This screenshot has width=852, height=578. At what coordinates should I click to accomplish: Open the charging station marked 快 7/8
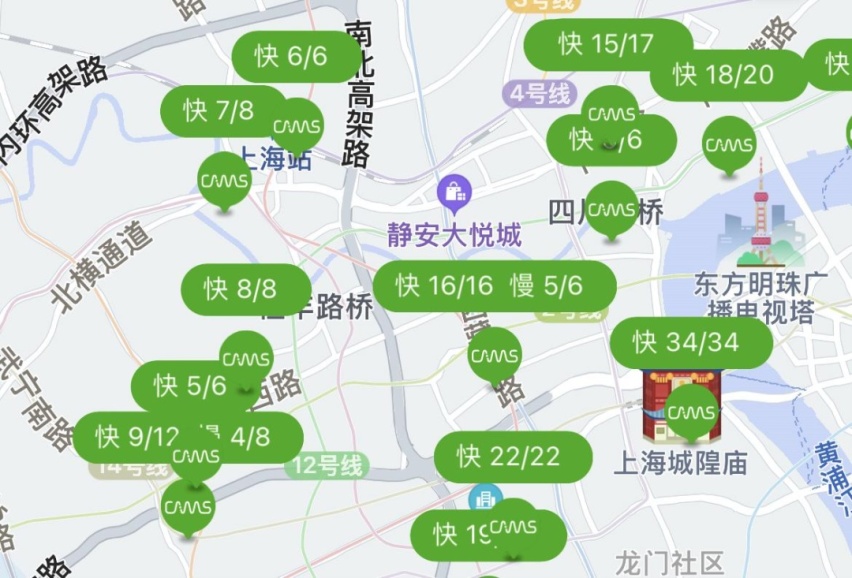(x=219, y=110)
